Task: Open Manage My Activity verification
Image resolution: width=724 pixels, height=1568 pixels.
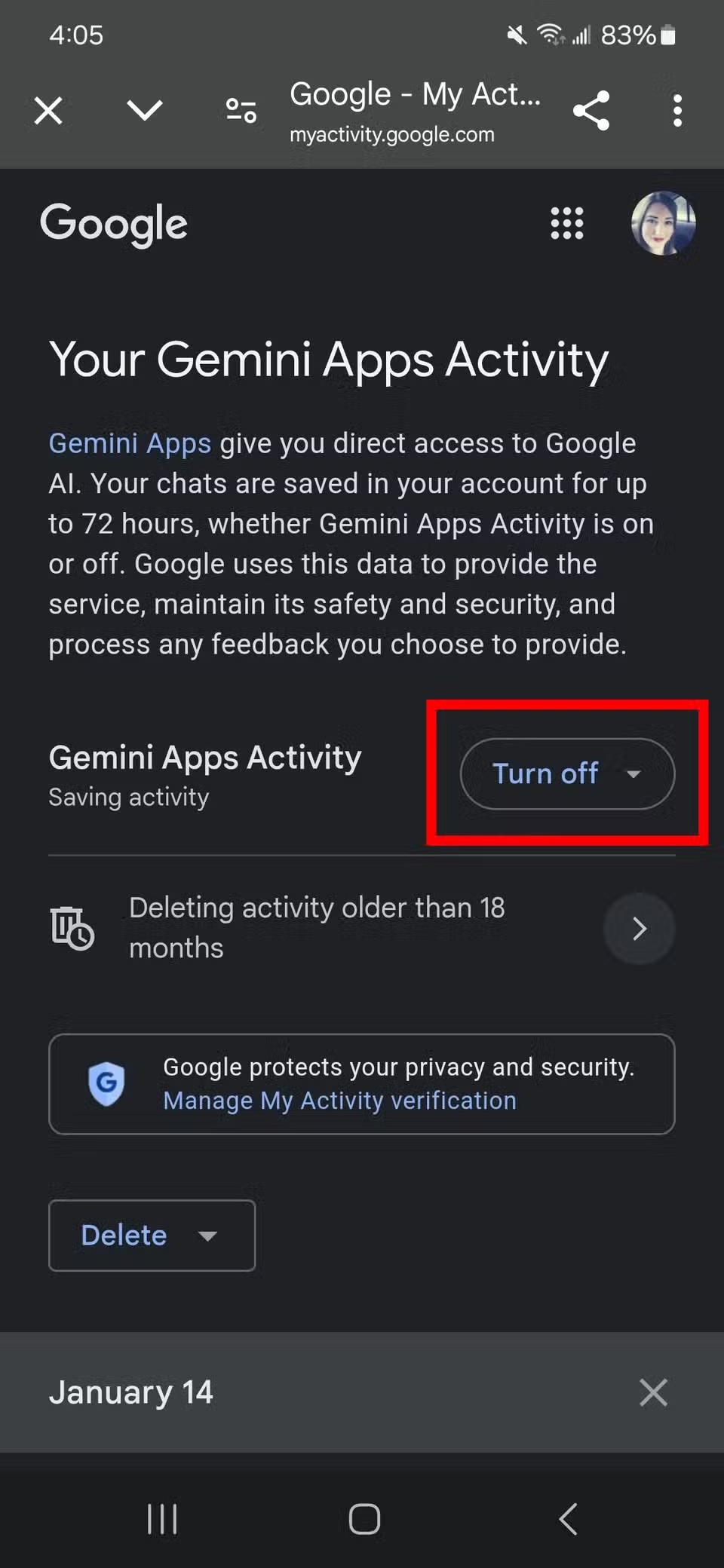Action: tap(340, 1101)
